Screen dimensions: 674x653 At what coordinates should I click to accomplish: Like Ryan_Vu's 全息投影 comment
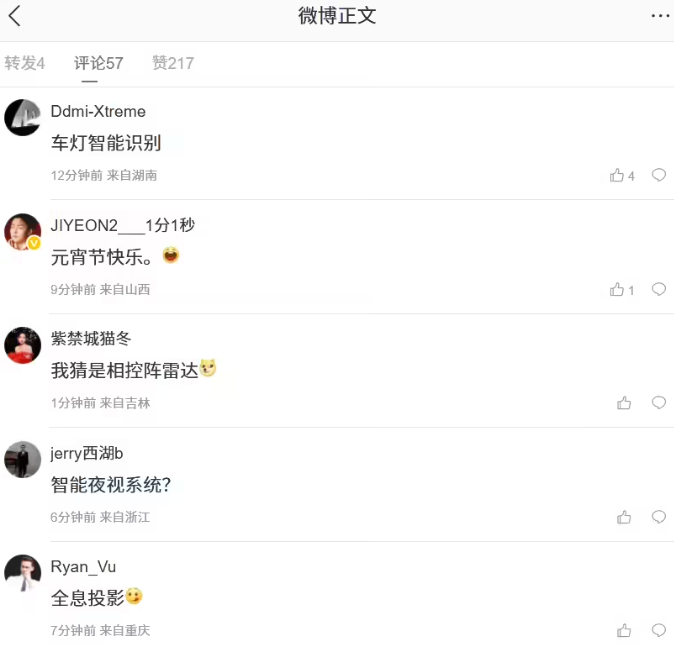click(624, 630)
